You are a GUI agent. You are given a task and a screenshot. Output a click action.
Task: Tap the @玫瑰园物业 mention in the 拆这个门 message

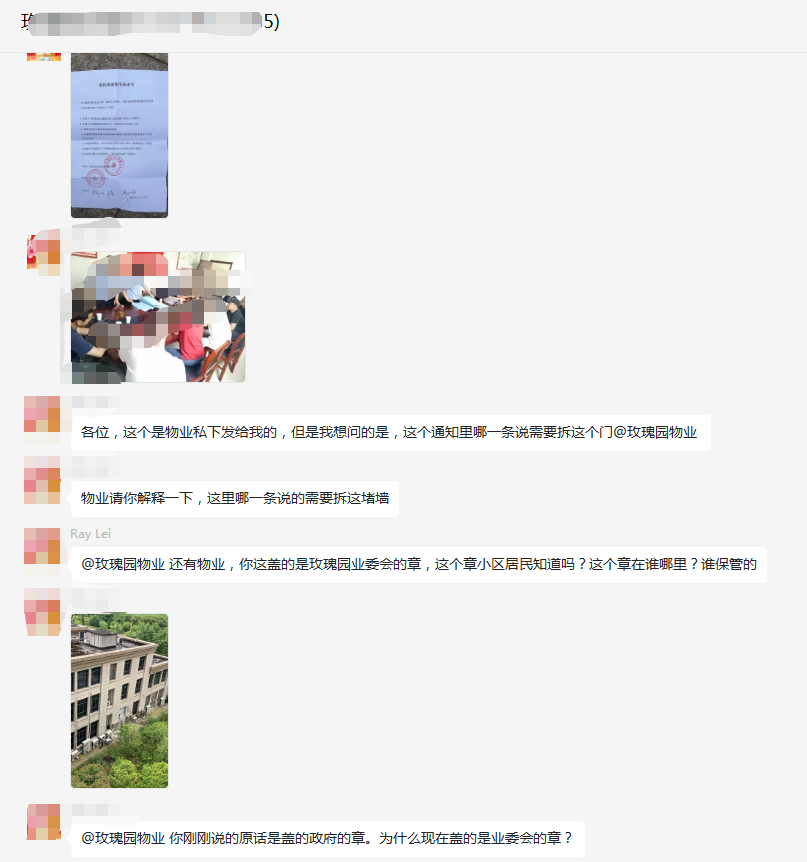tap(654, 433)
